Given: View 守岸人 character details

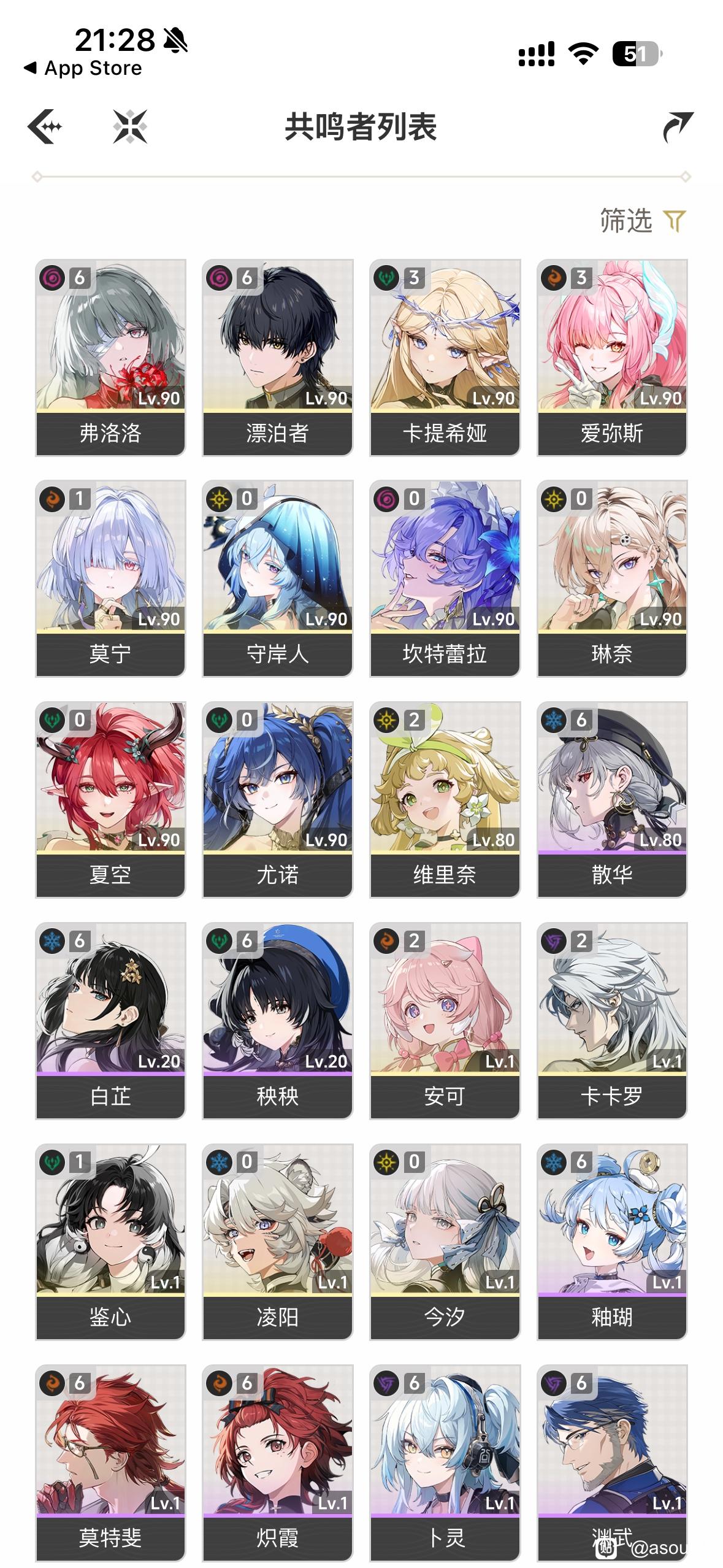Looking at the screenshot, I should [278, 578].
